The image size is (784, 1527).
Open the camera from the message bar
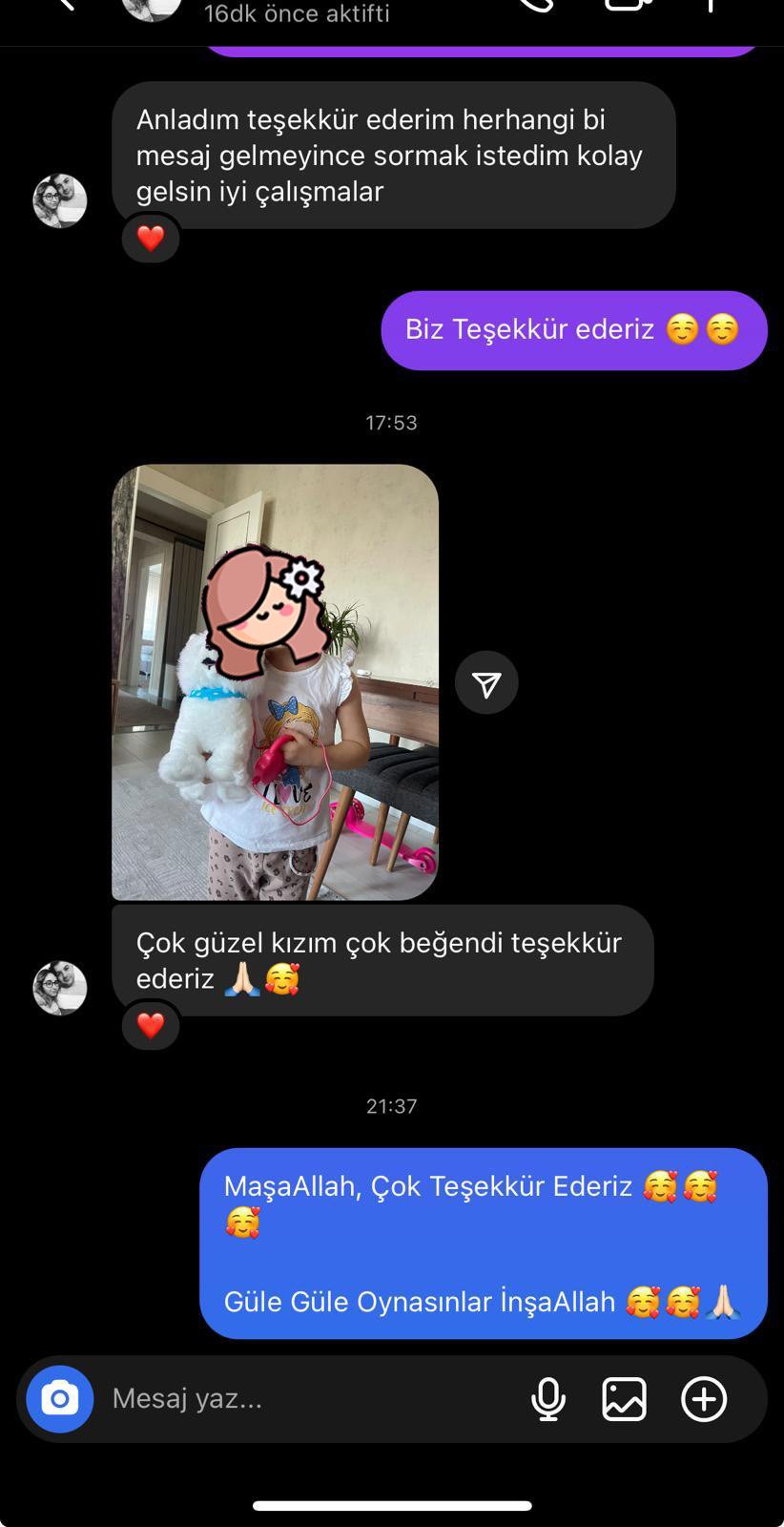[59, 1399]
